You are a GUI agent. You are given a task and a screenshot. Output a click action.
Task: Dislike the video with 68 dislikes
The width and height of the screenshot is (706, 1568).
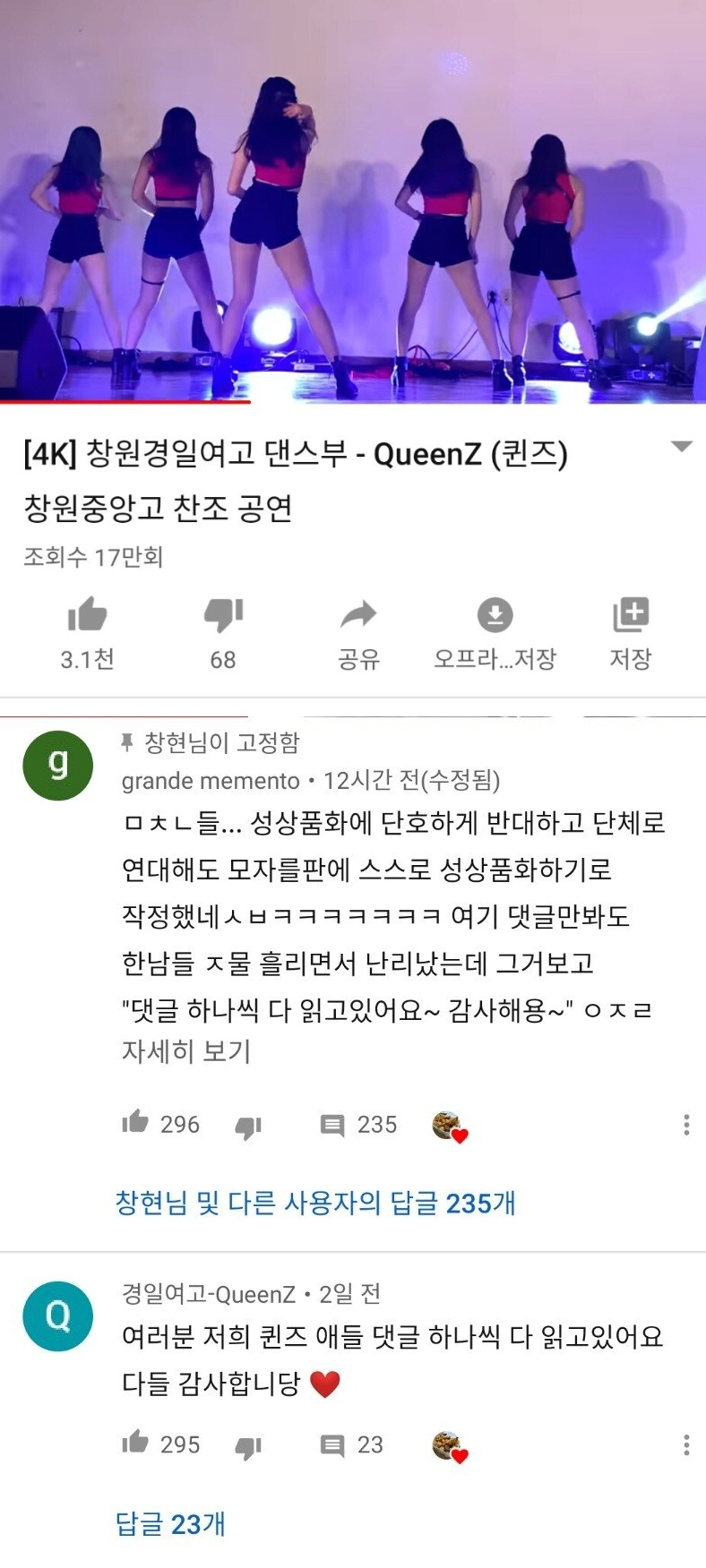[x=223, y=615]
